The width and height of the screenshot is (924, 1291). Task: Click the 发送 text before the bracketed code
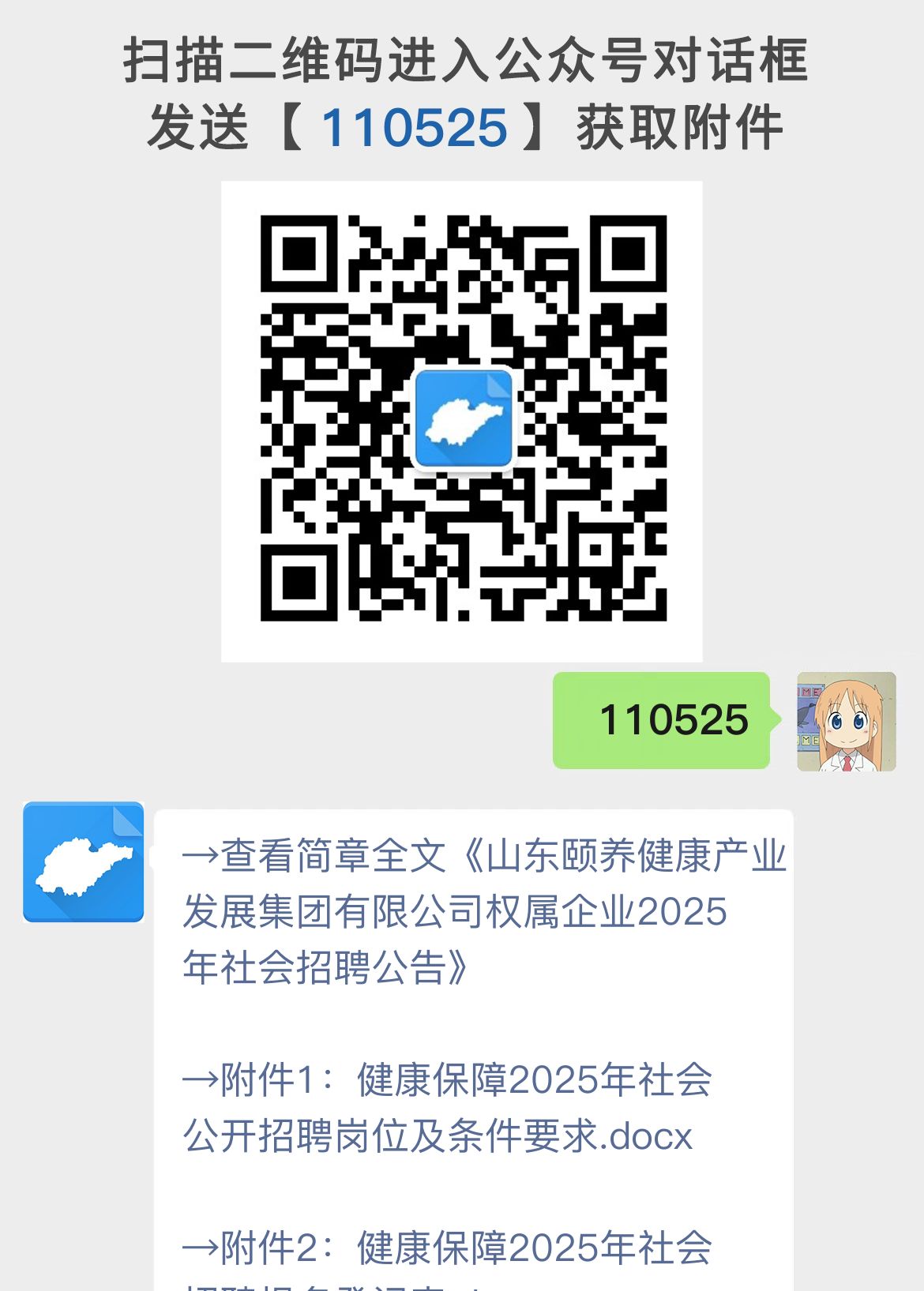197,125
